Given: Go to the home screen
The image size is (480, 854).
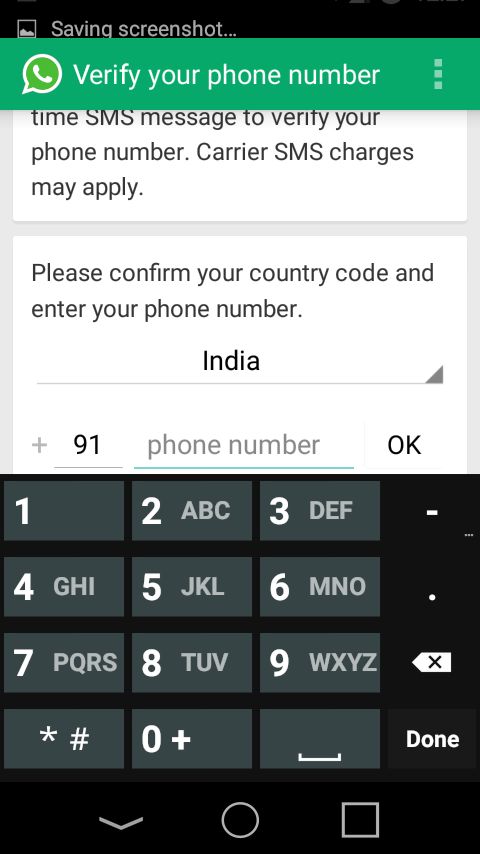Looking at the screenshot, I should [x=240, y=820].
